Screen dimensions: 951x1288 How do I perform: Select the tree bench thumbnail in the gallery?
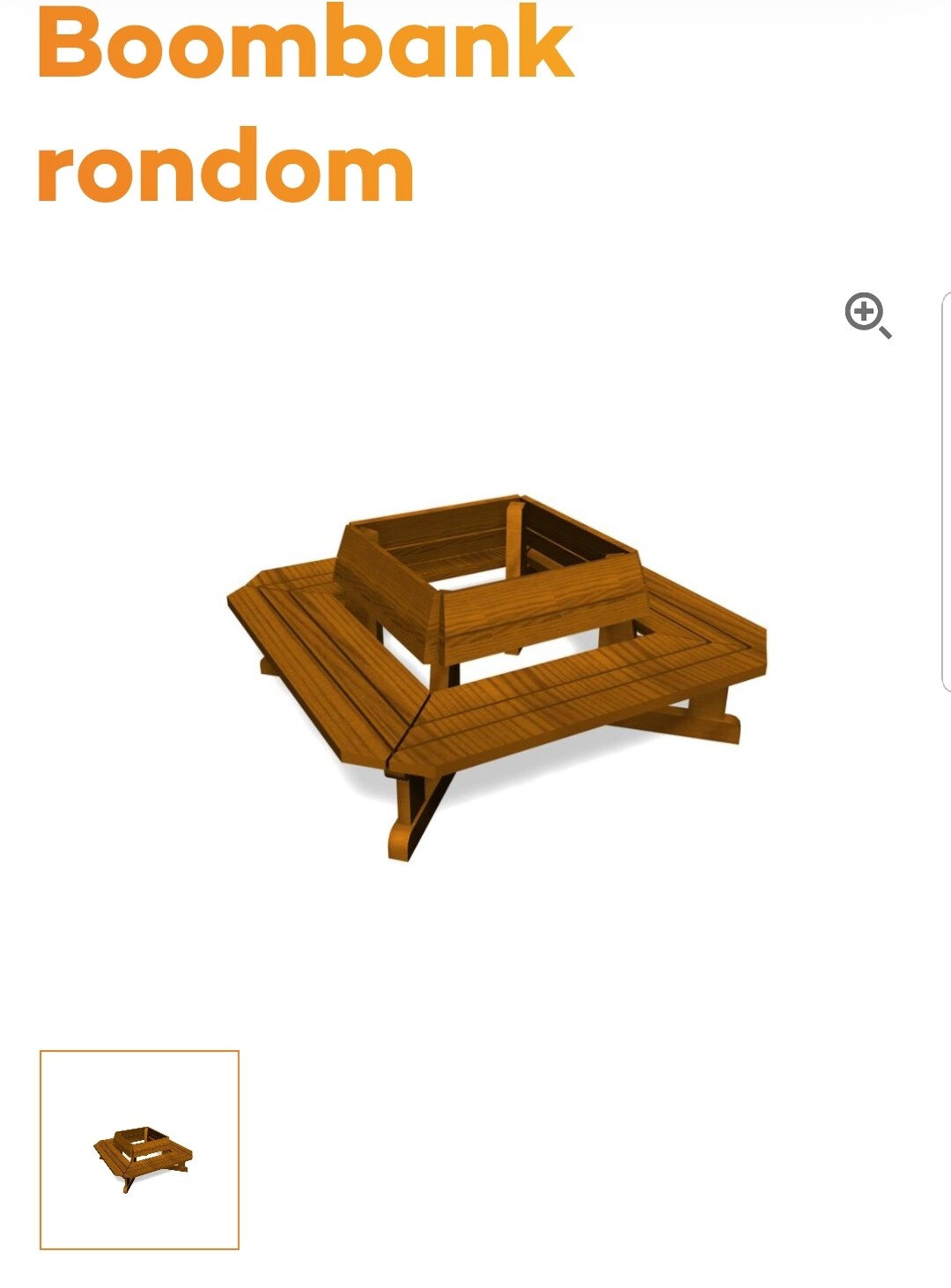click(140, 1150)
